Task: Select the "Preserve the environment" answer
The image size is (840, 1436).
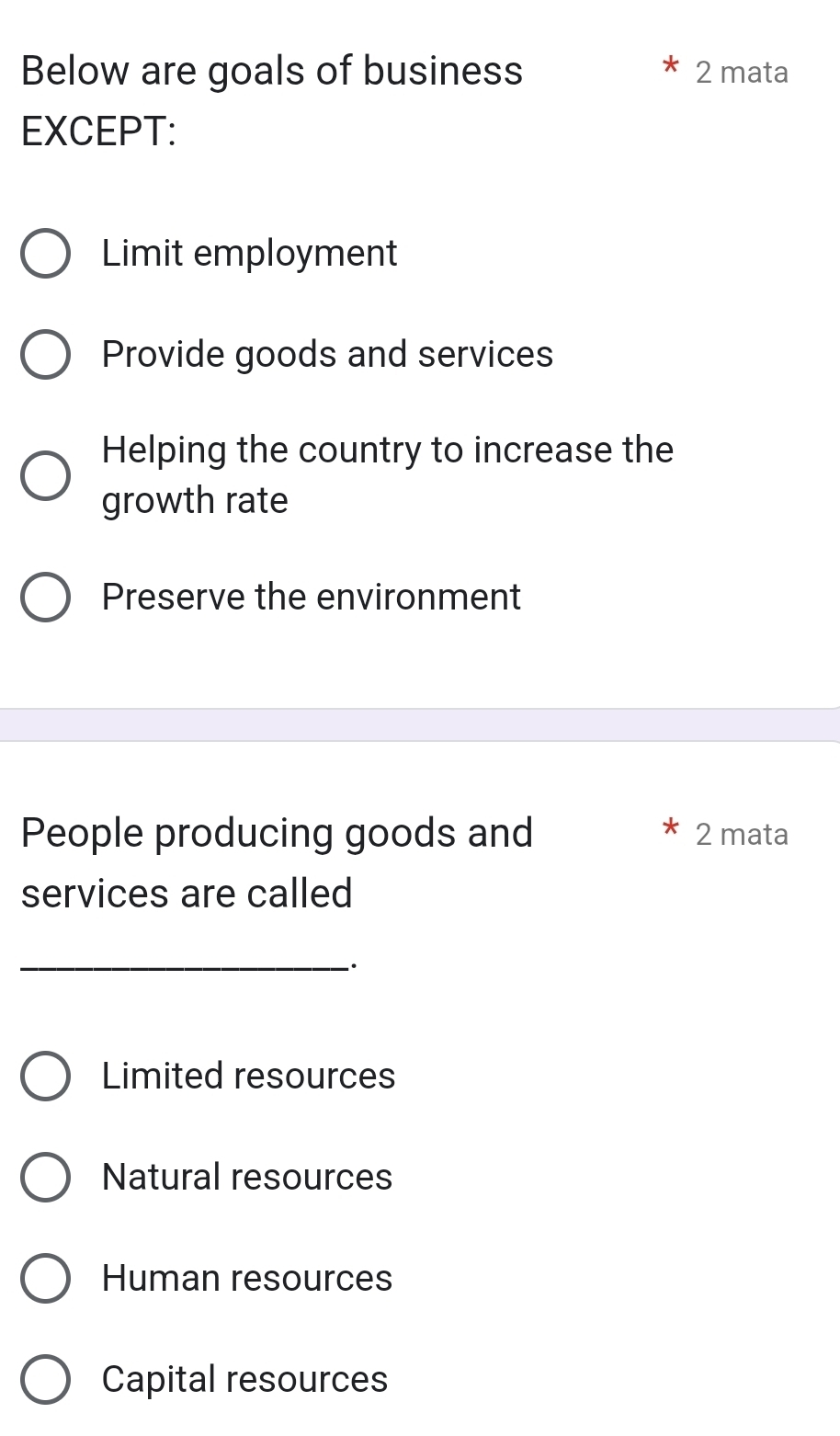Action: (x=46, y=597)
